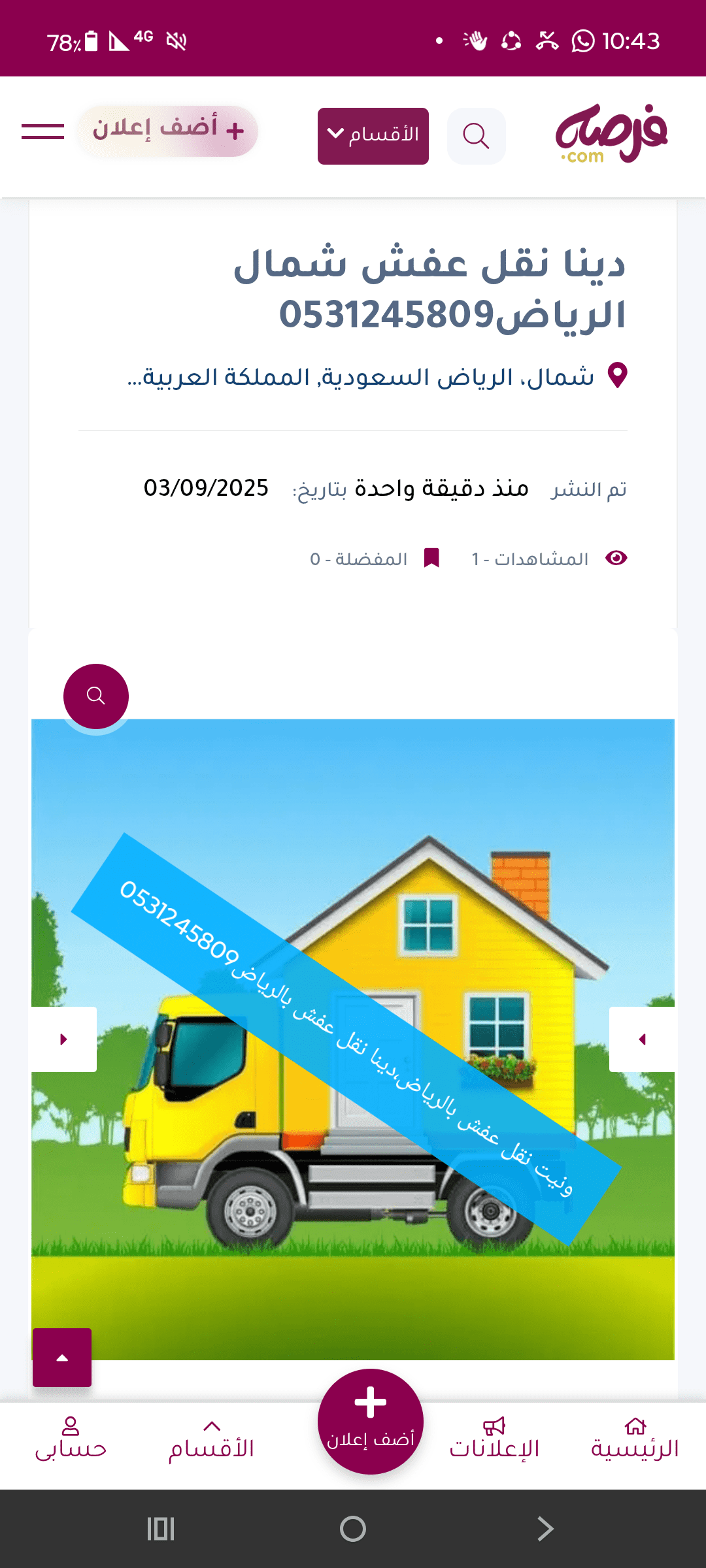Click the أضف إعلان header button

pos(167,129)
